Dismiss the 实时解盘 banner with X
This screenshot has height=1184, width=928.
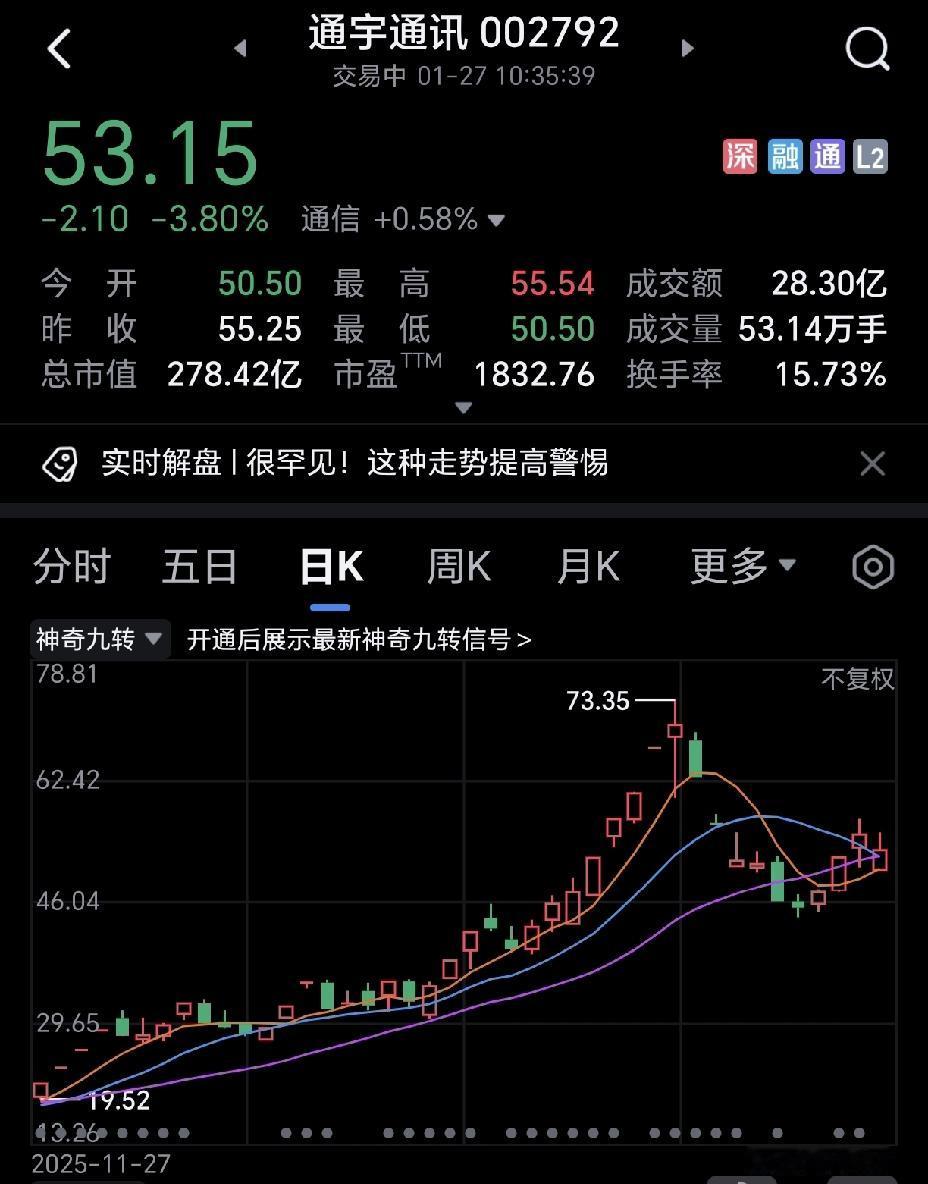click(x=871, y=463)
